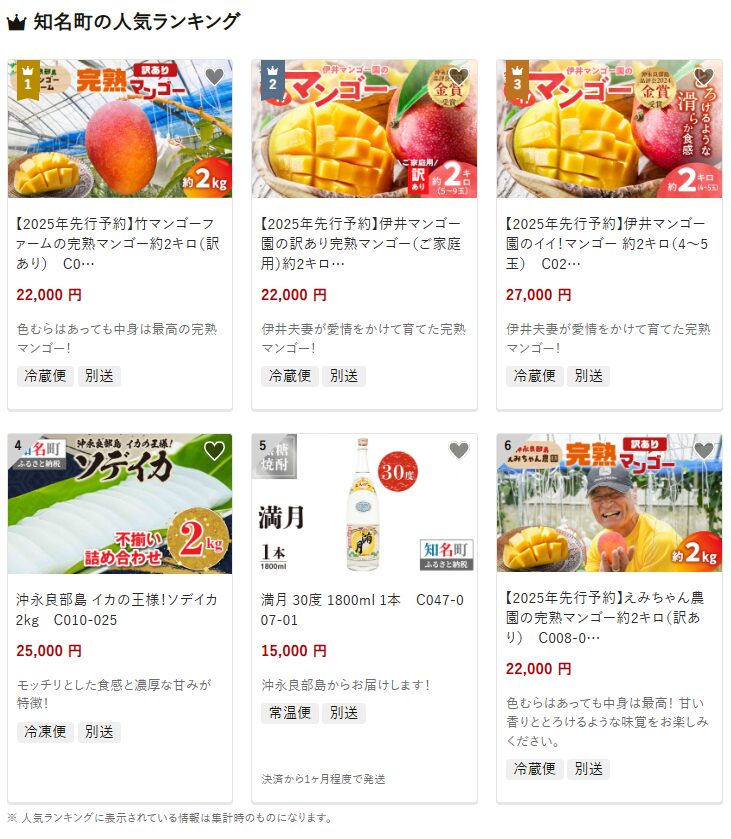The height and width of the screenshot is (839, 731).
Task: Favorite the rank 3 イイ!マンゴー item
Action: tap(704, 77)
